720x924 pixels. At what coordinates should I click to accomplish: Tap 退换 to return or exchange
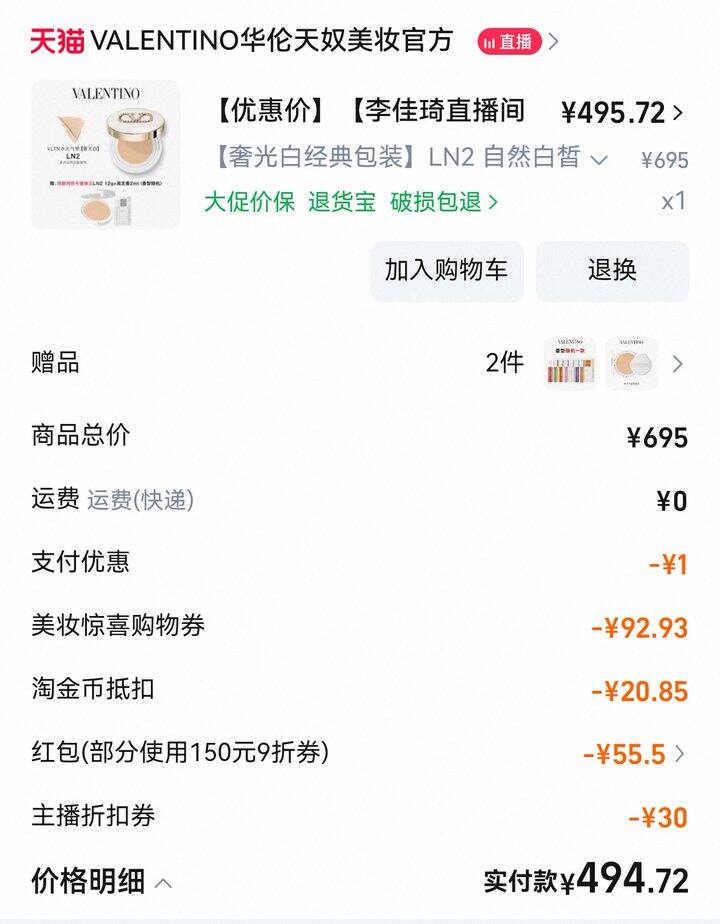pos(612,270)
